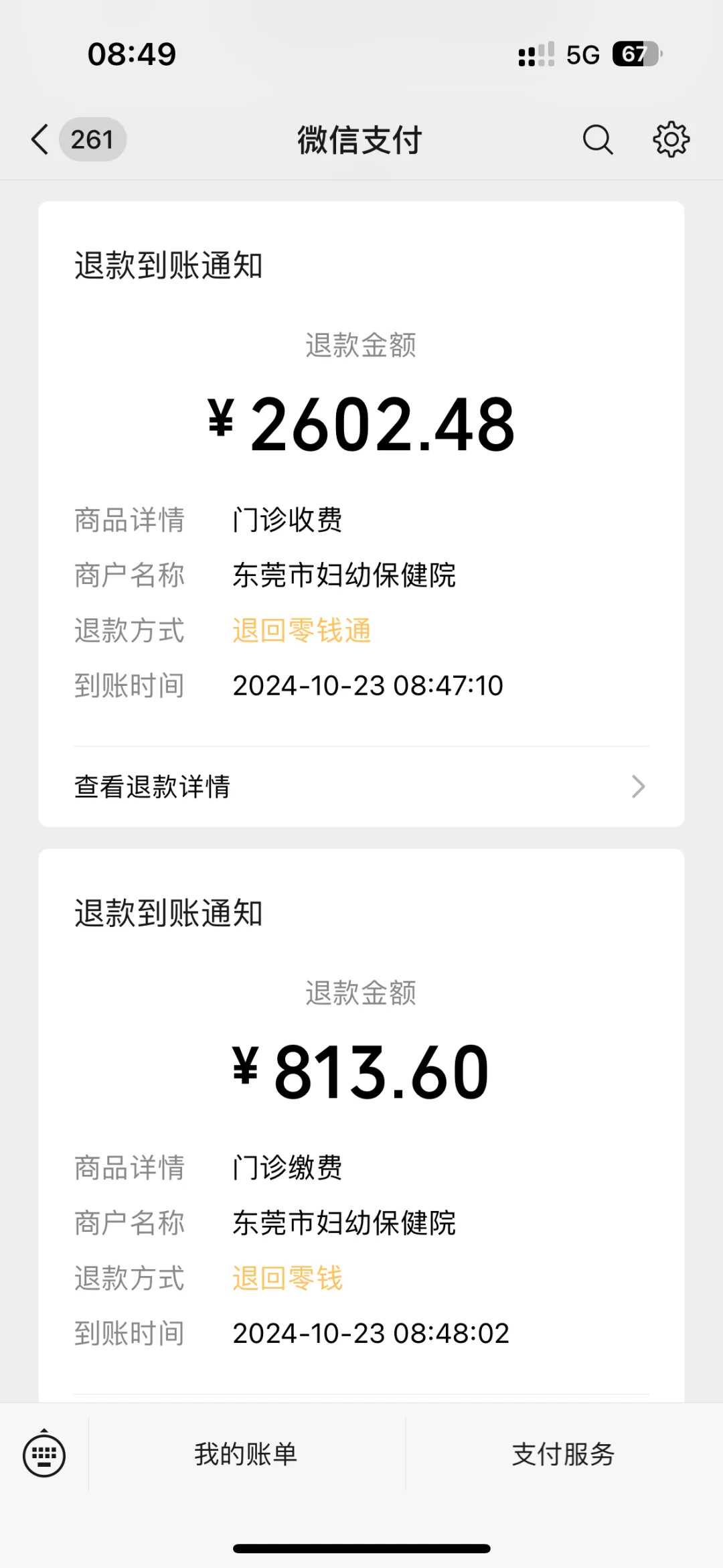Tap the 261 unread count badge
The width and height of the screenshot is (723, 1568).
click(92, 140)
